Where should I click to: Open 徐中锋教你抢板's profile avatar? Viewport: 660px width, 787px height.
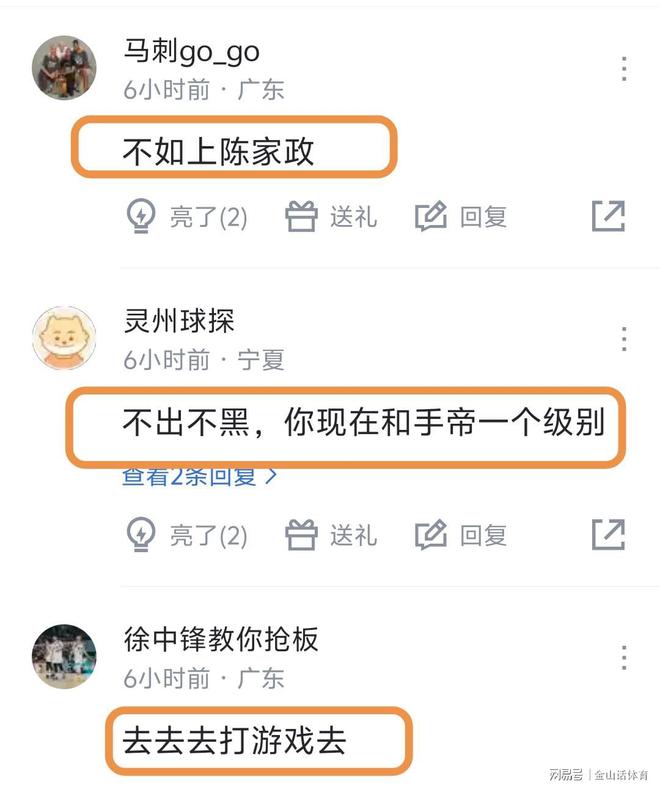click(x=64, y=657)
